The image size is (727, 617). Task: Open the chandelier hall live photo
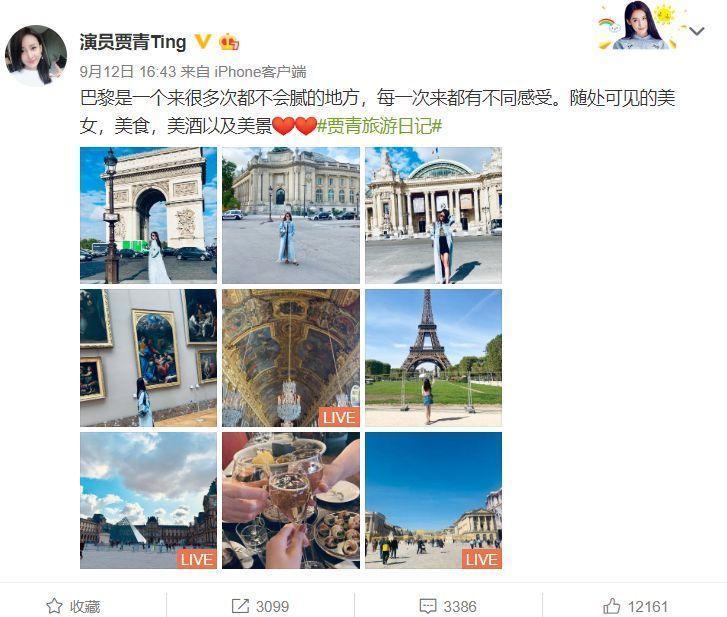tap(290, 358)
